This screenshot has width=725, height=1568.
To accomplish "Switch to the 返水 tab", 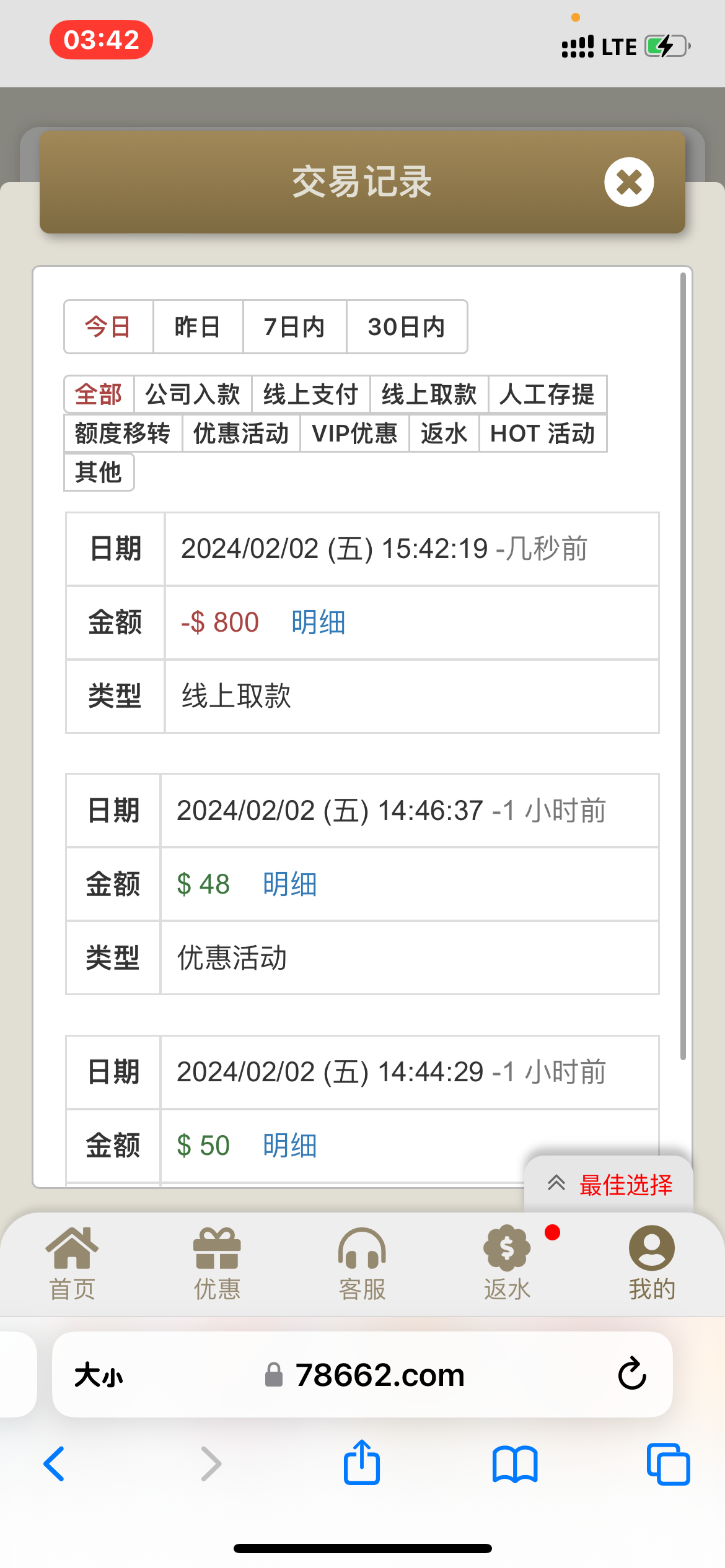I will [507, 1263].
